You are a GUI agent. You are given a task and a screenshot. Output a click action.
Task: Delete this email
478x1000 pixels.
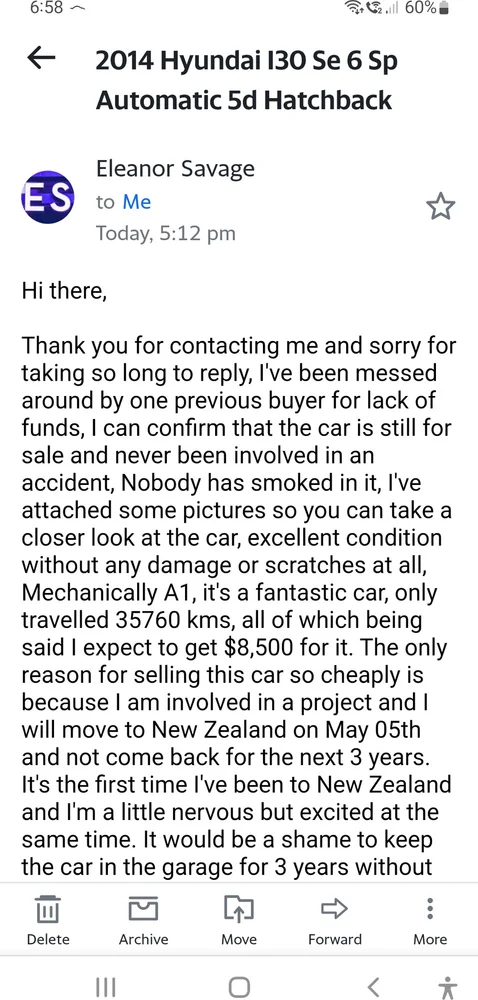[x=48, y=920]
